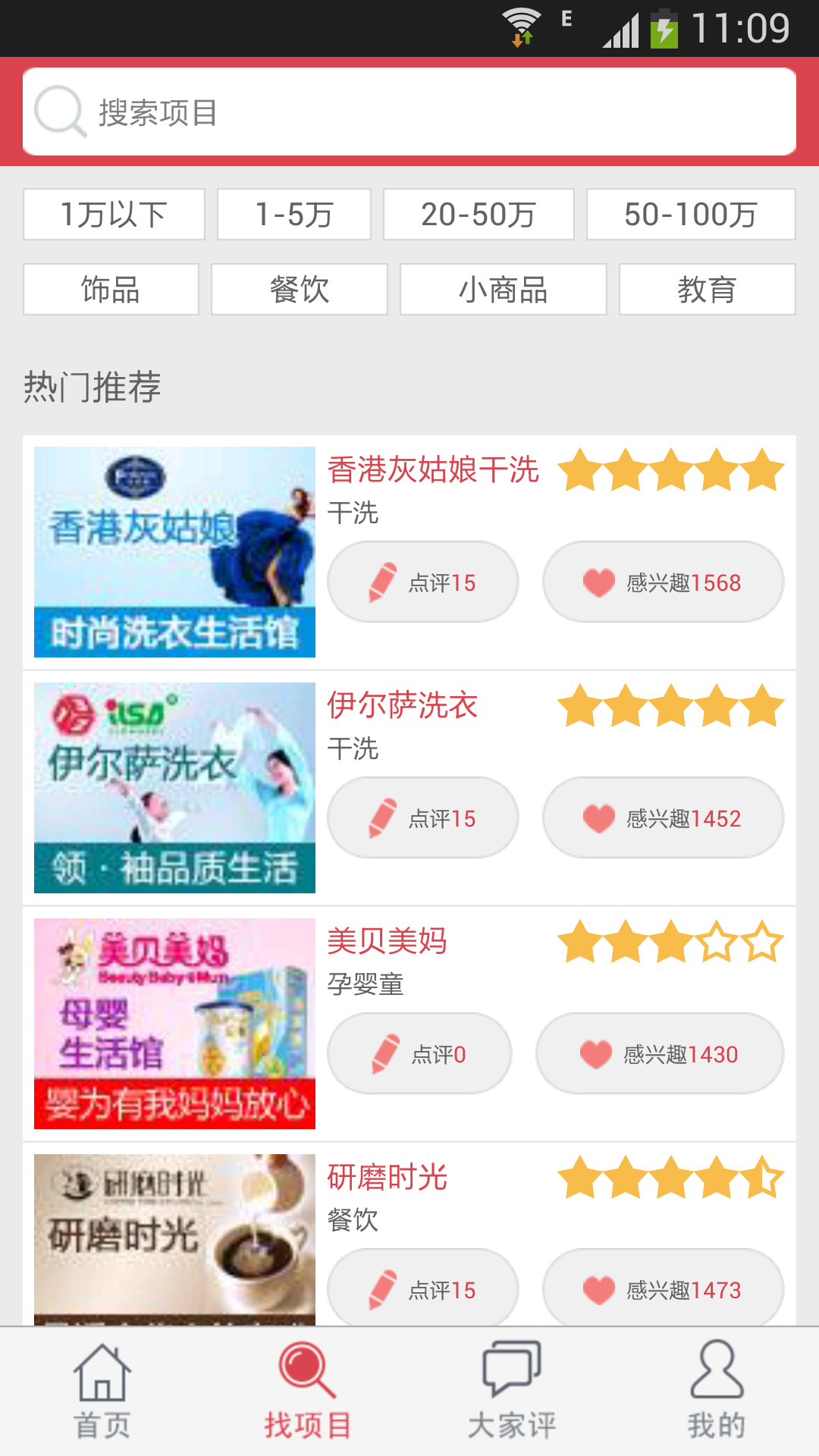Go to the 大家评 tab
This screenshot has width=819, height=1456.
pos(512,1392)
